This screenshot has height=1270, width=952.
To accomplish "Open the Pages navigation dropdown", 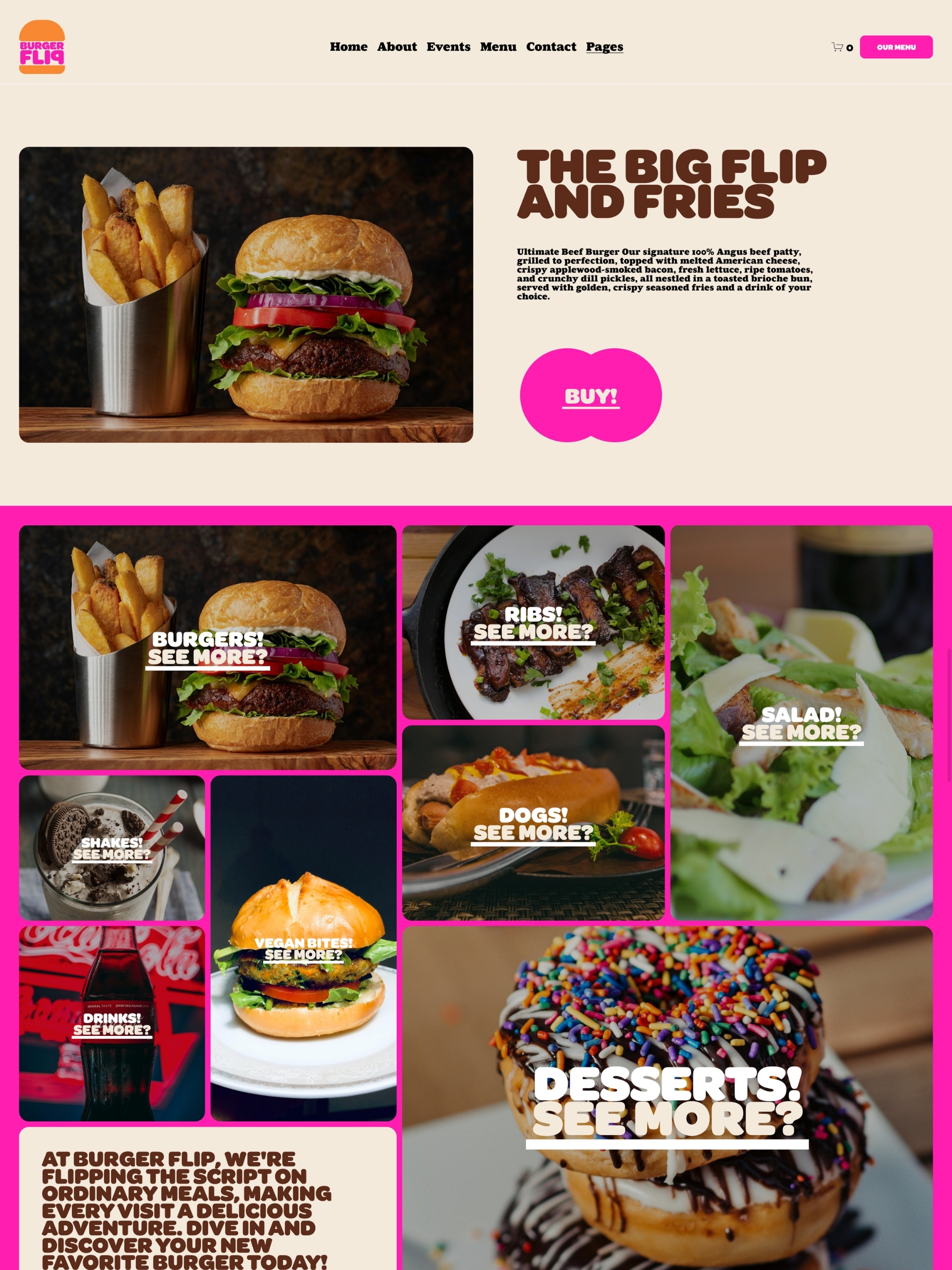I will coord(604,47).
